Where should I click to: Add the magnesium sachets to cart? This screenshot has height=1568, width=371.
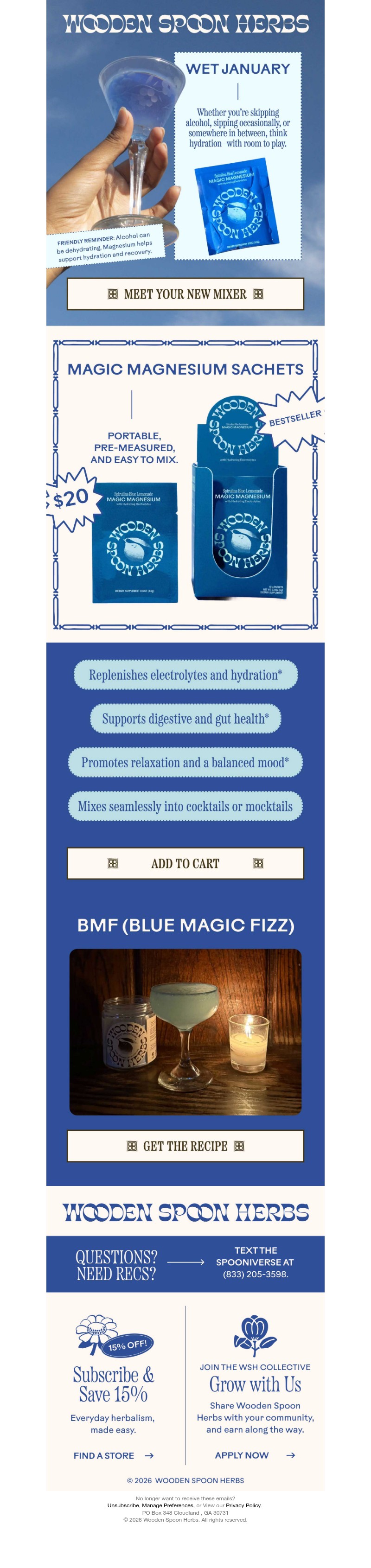tap(185, 863)
